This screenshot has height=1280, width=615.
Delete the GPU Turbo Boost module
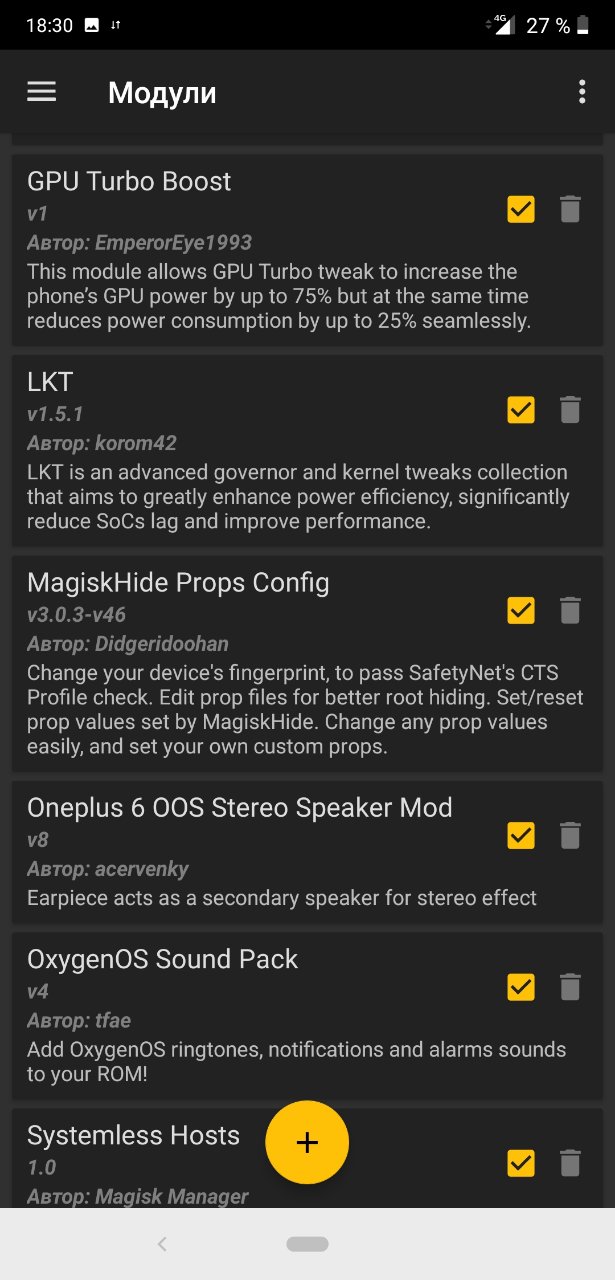tap(570, 209)
